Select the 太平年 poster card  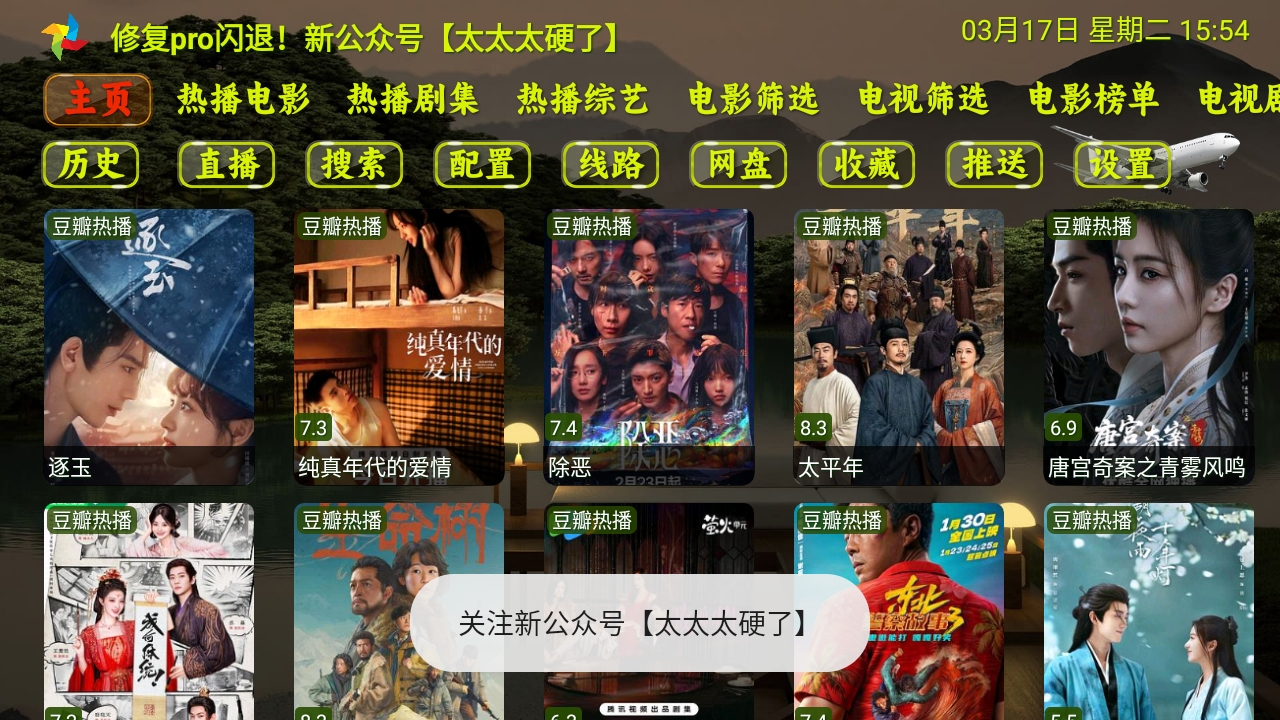(899, 347)
